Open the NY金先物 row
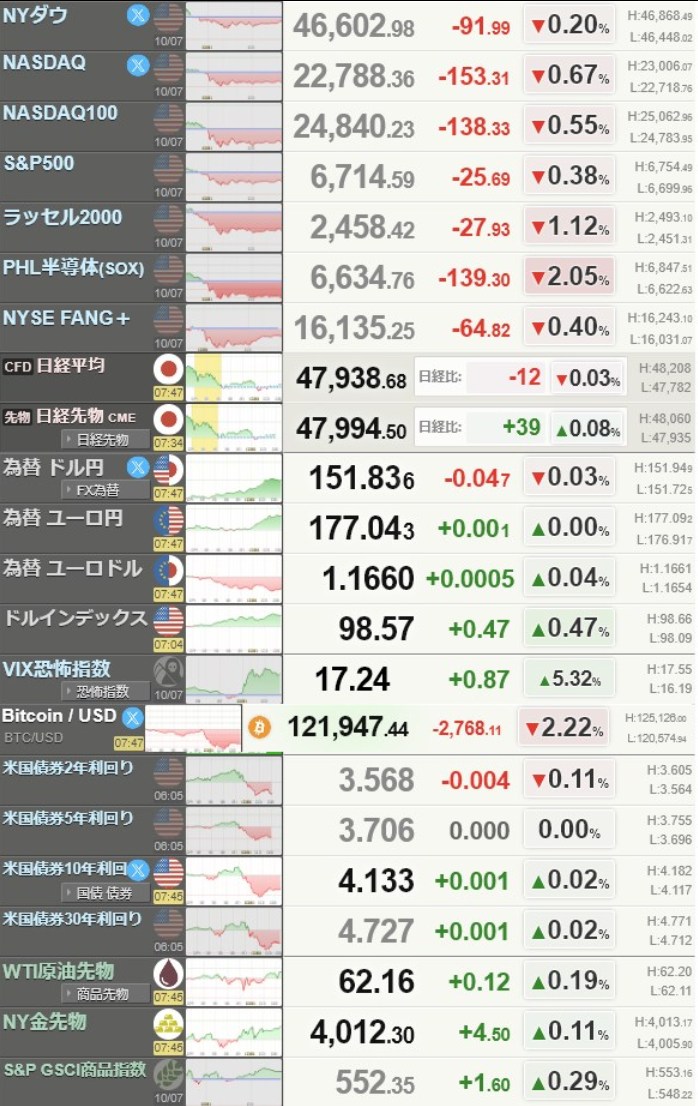 pyautogui.click(x=45, y=1022)
